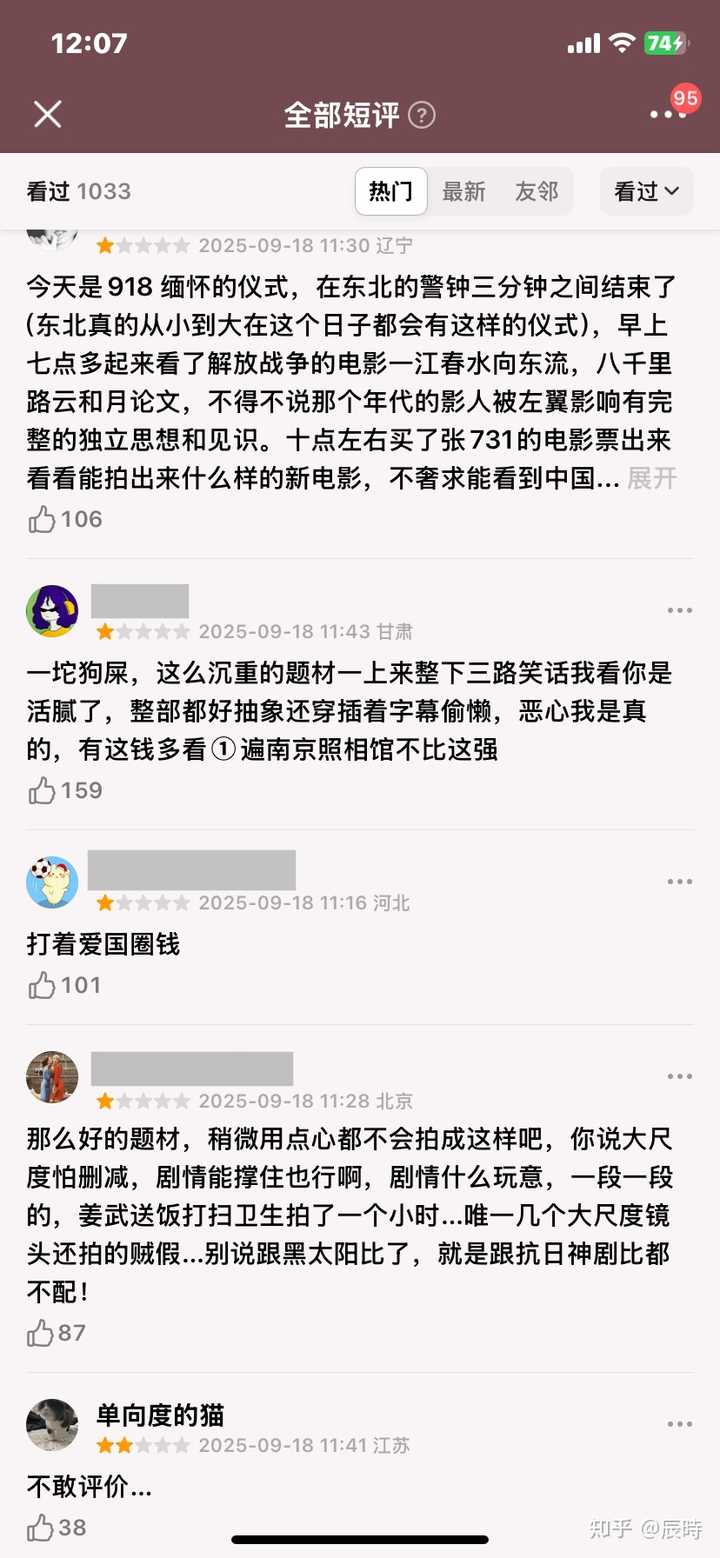The width and height of the screenshot is (720, 1558).
Task: Open the help icon next to 全部短评
Action: click(x=422, y=115)
